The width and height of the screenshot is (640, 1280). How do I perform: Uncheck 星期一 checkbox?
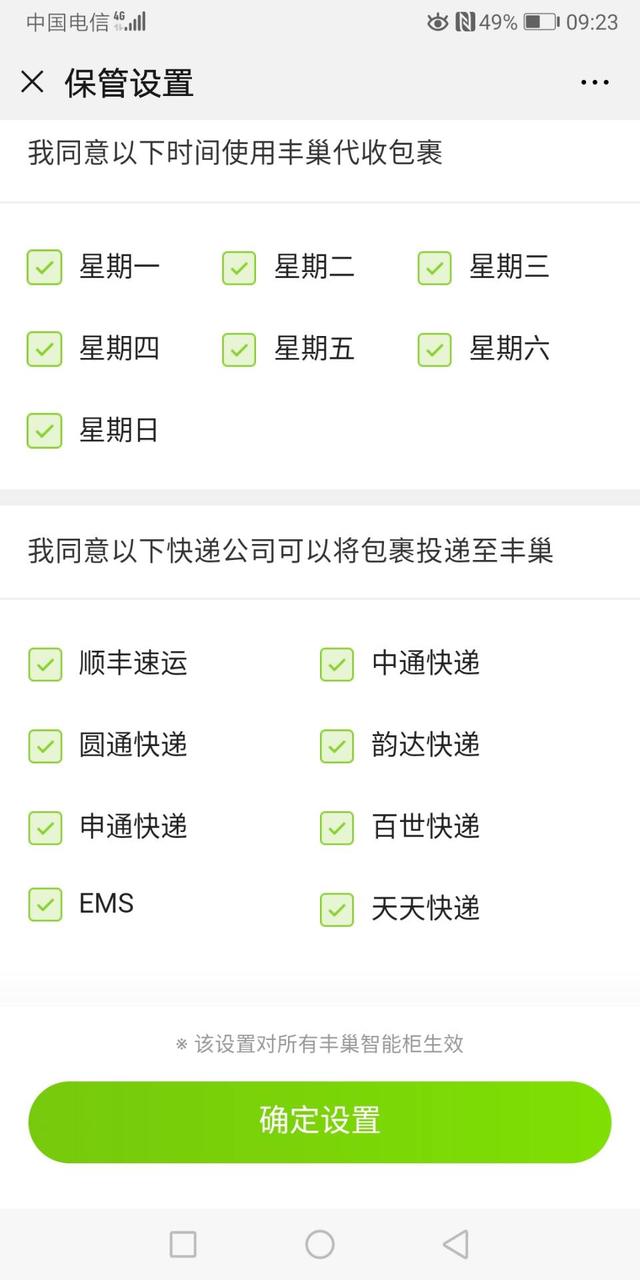(x=44, y=267)
